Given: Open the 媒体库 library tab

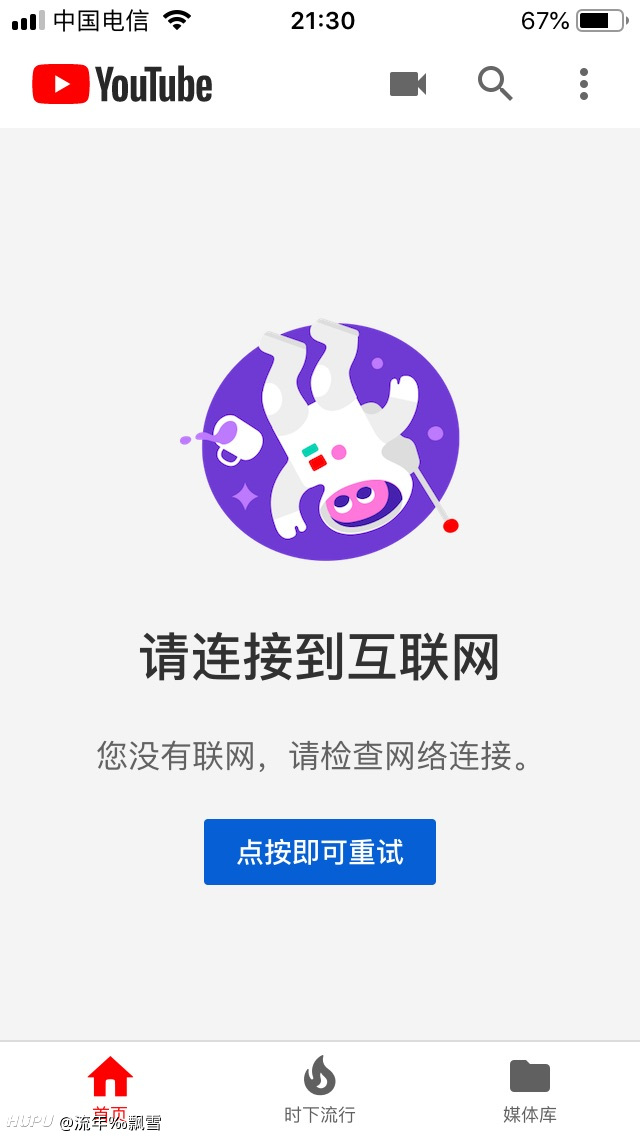Looking at the screenshot, I should point(530,1089).
